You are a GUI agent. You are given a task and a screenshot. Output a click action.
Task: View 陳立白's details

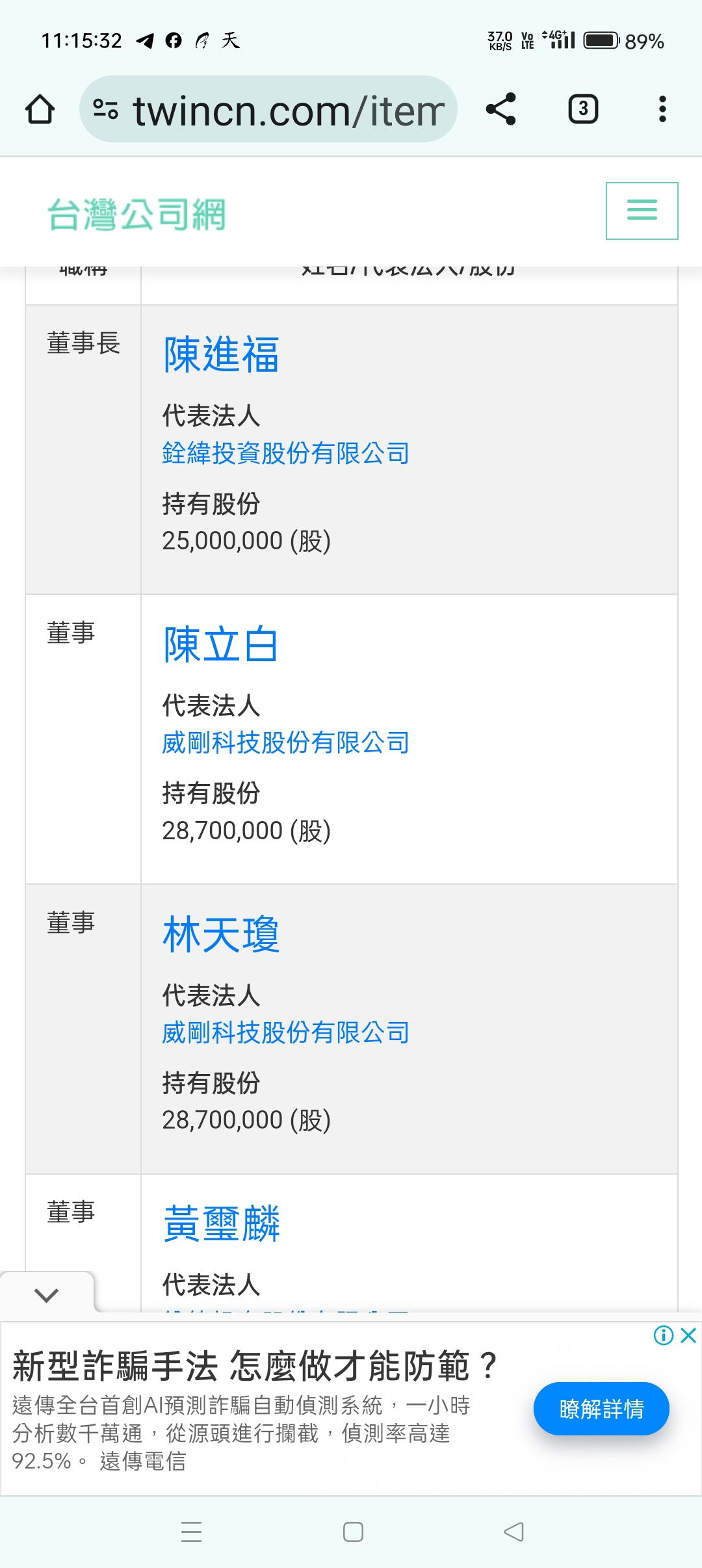click(221, 645)
